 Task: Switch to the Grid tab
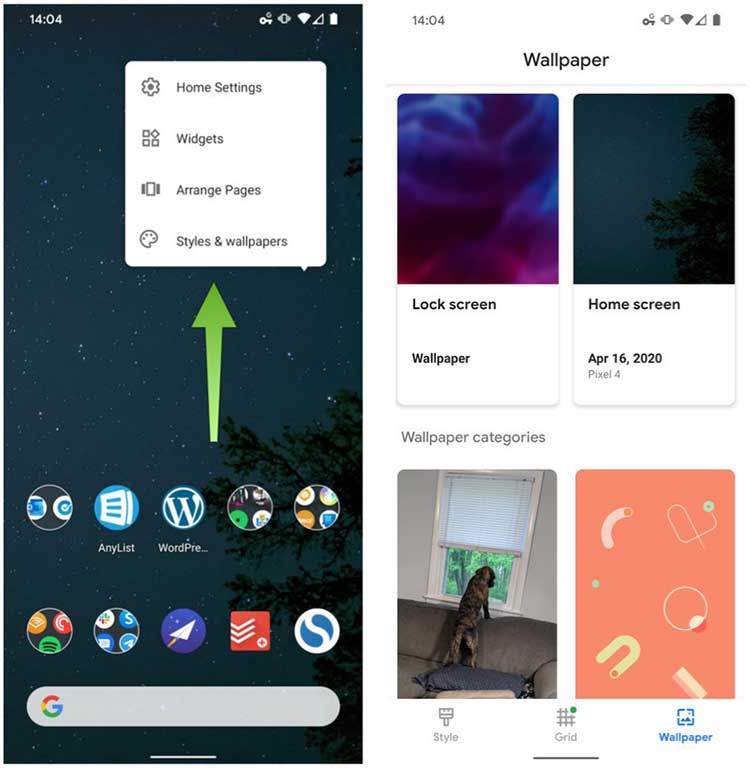[x=566, y=725]
